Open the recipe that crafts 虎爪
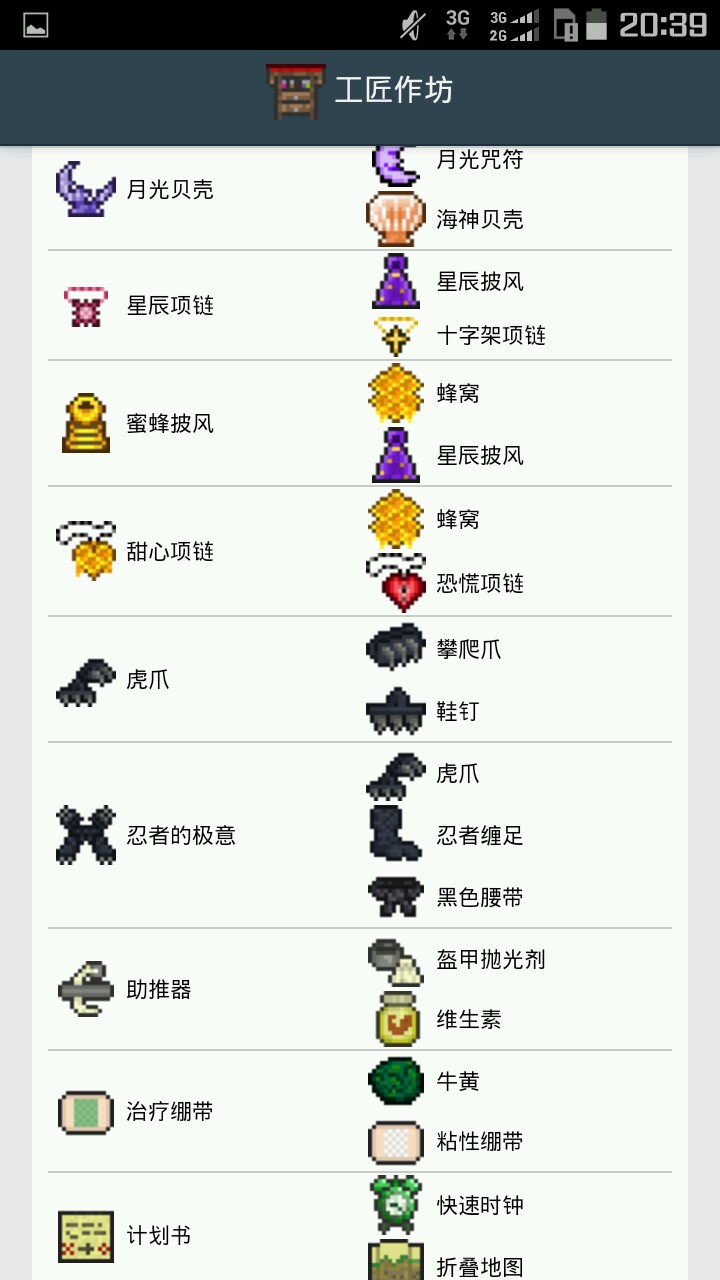 tap(148, 680)
